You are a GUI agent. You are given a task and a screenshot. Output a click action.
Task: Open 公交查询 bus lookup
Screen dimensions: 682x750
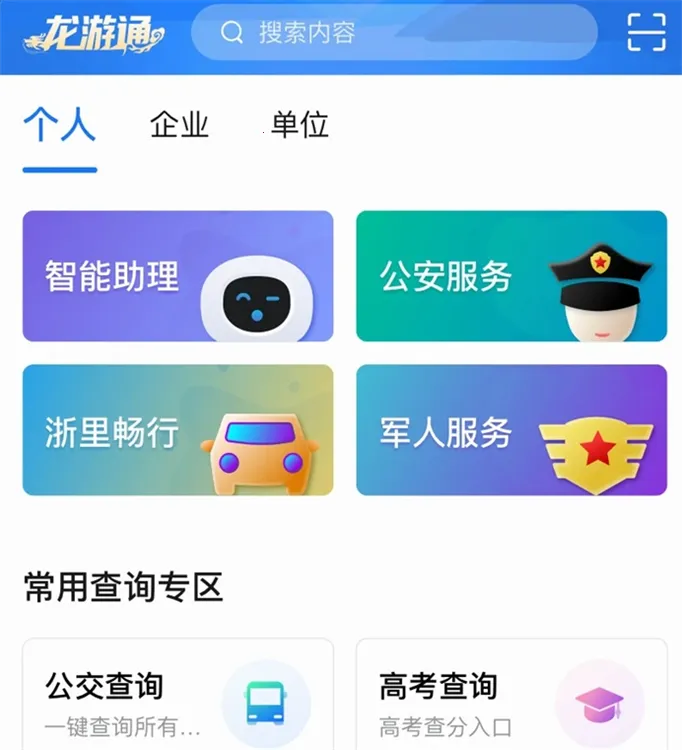point(178,697)
